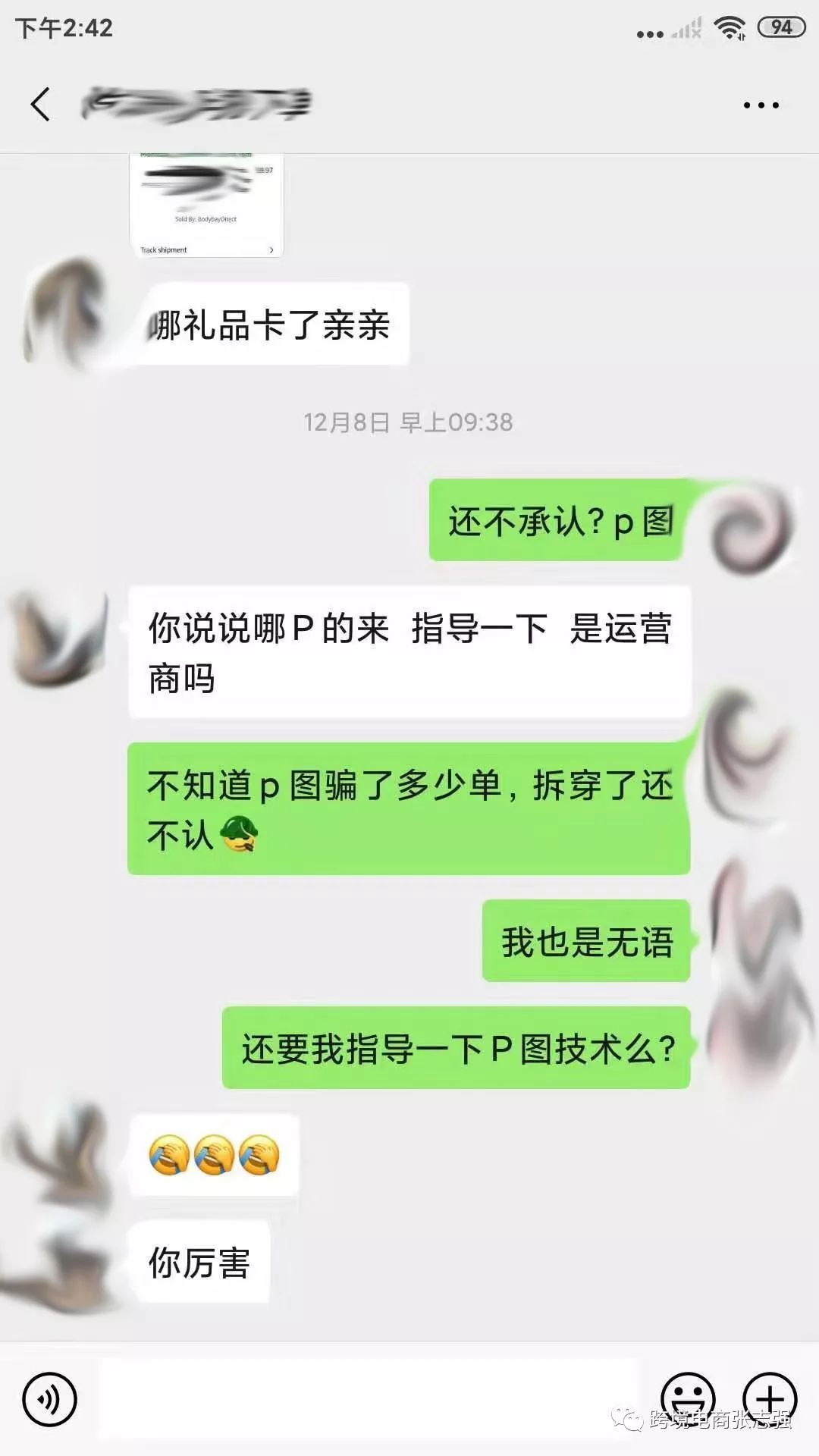Tap the cellular signal icon in status bar
The width and height of the screenshot is (819, 1456).
pos(684,28)
